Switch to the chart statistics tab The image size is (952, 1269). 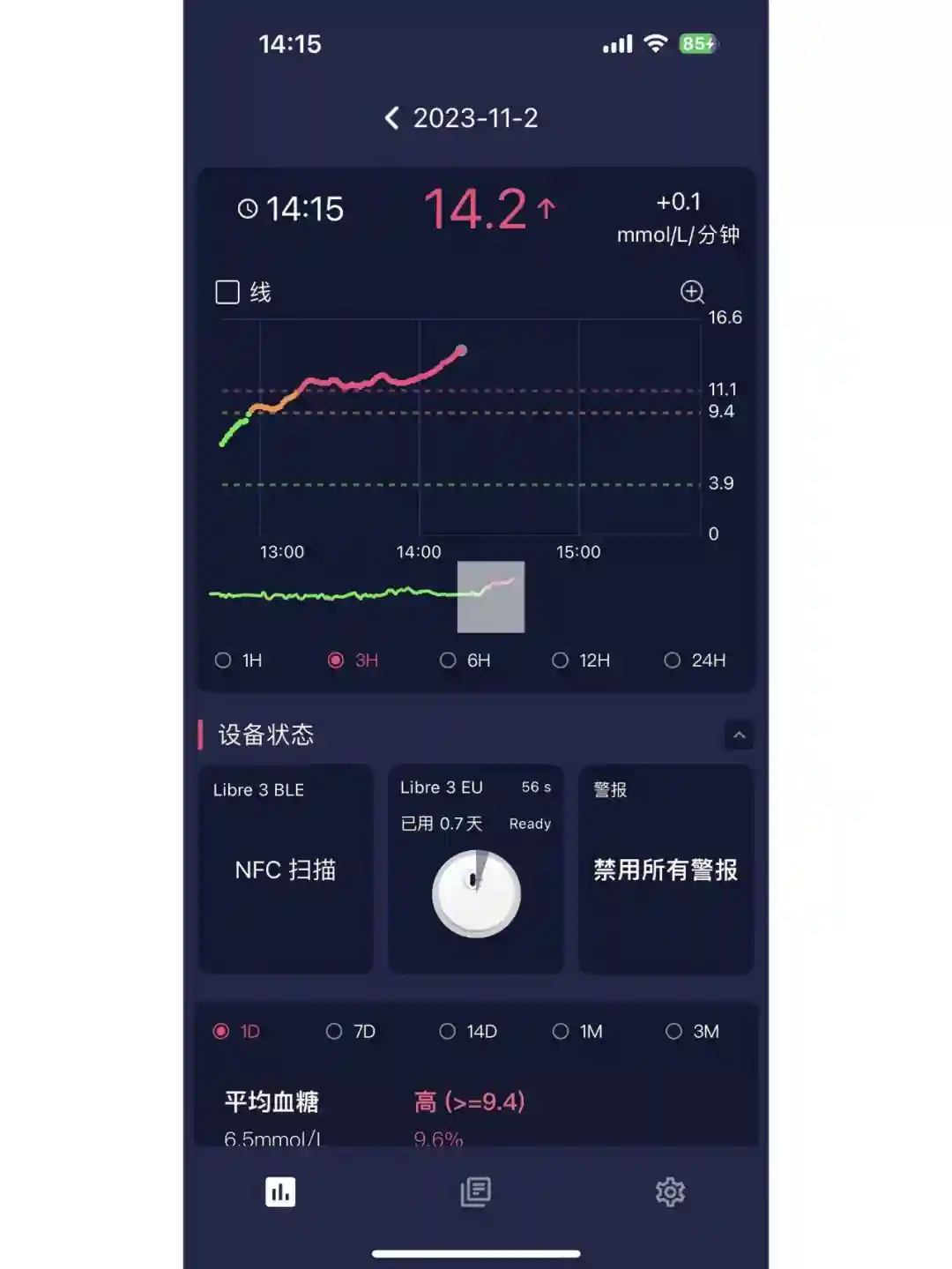tap(280, 1192)
